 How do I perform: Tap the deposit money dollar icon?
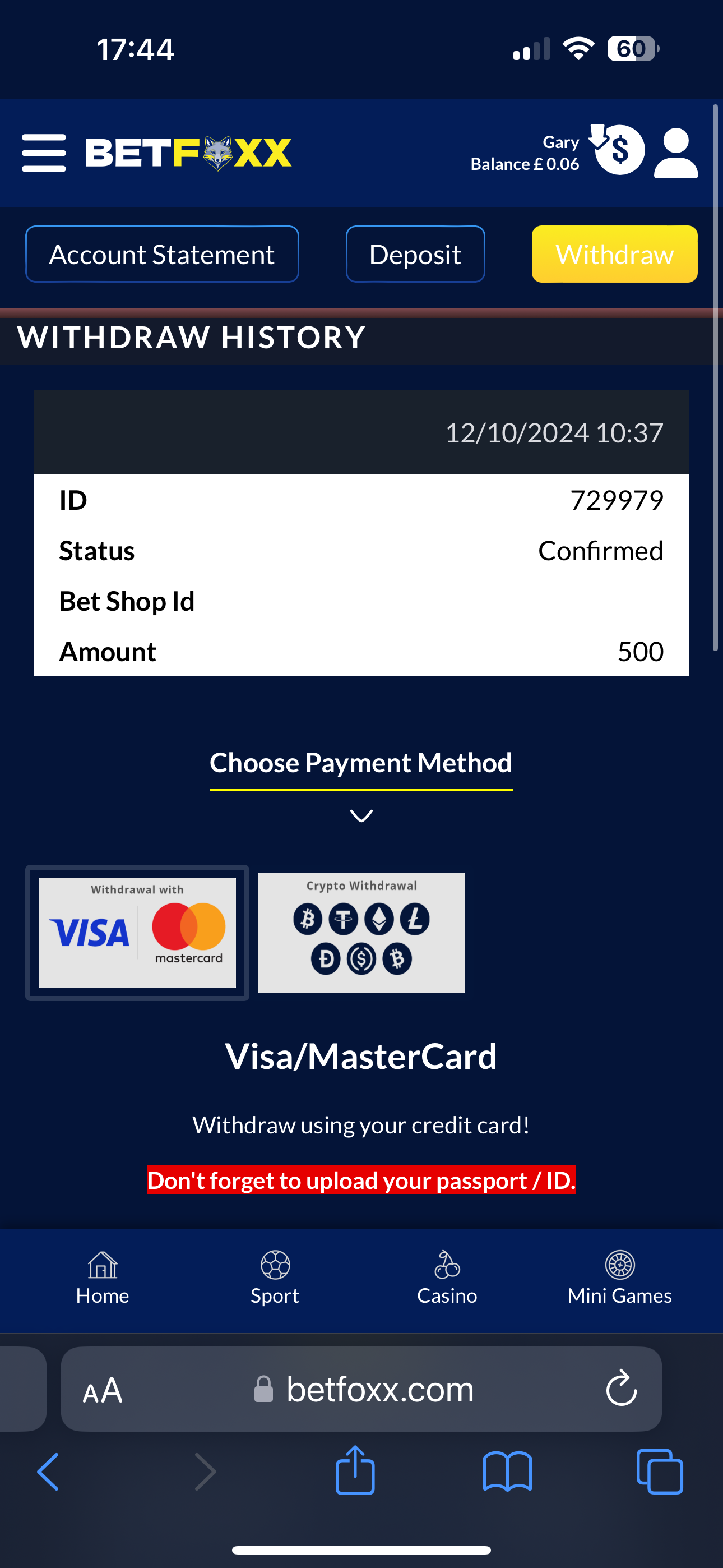[x=618, y=150]
